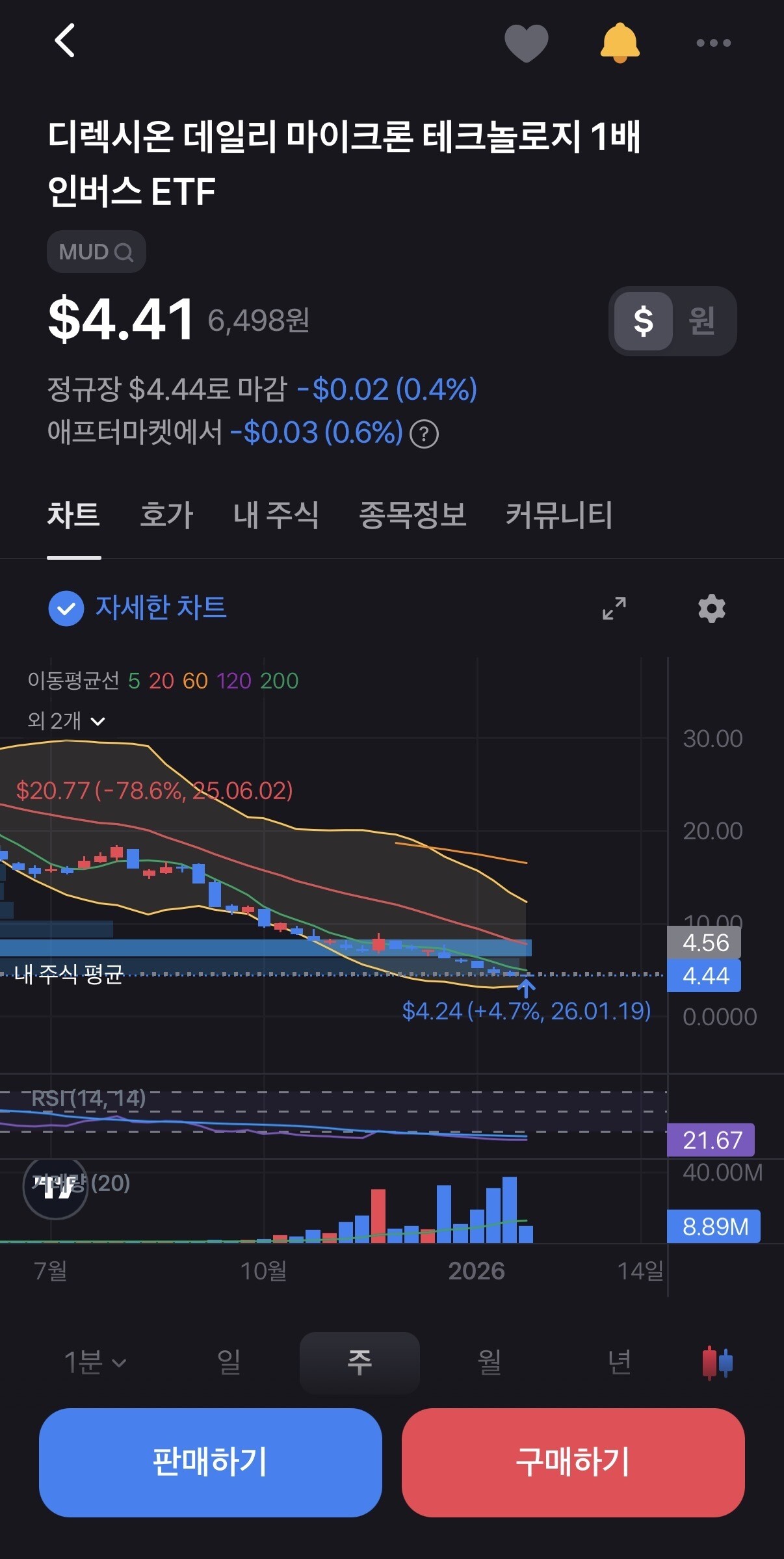This screenshot has height=1559, width=784.
Task: Switch to the 호가 tab
Action: [x=166, y=515]
